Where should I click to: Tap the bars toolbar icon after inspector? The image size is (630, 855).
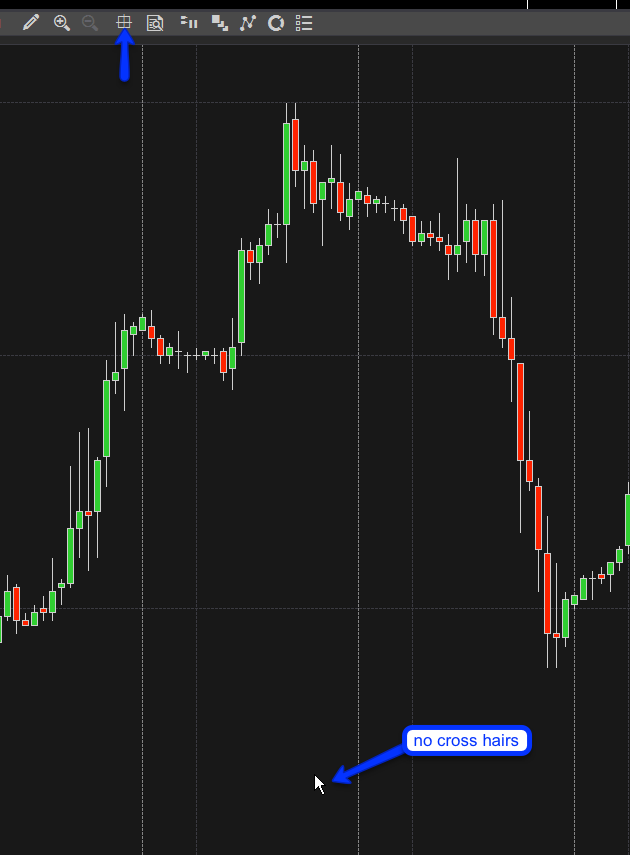(189, 22)
